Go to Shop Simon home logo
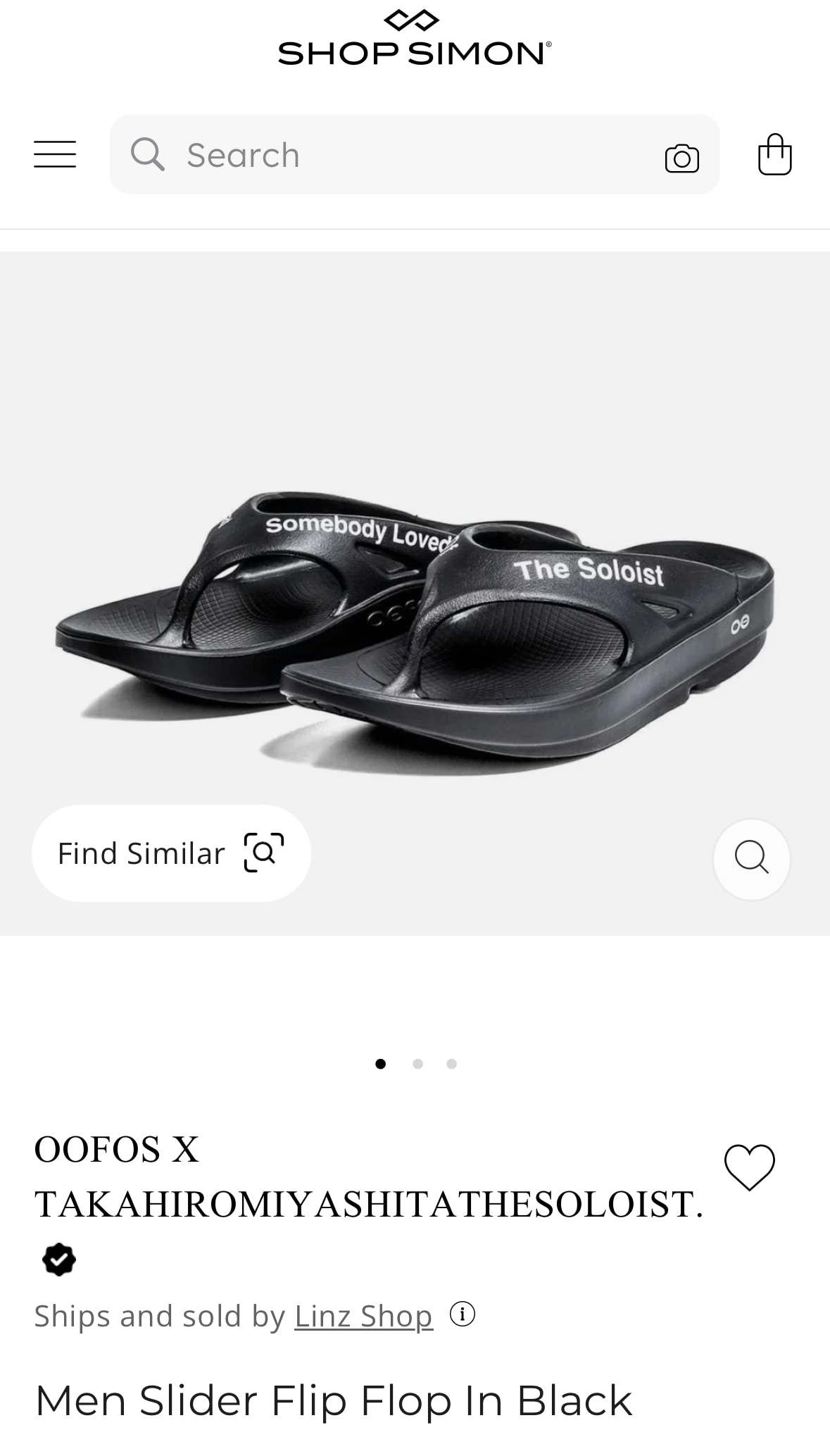Screen dimensions: 830x1456 tap(415, 37)
